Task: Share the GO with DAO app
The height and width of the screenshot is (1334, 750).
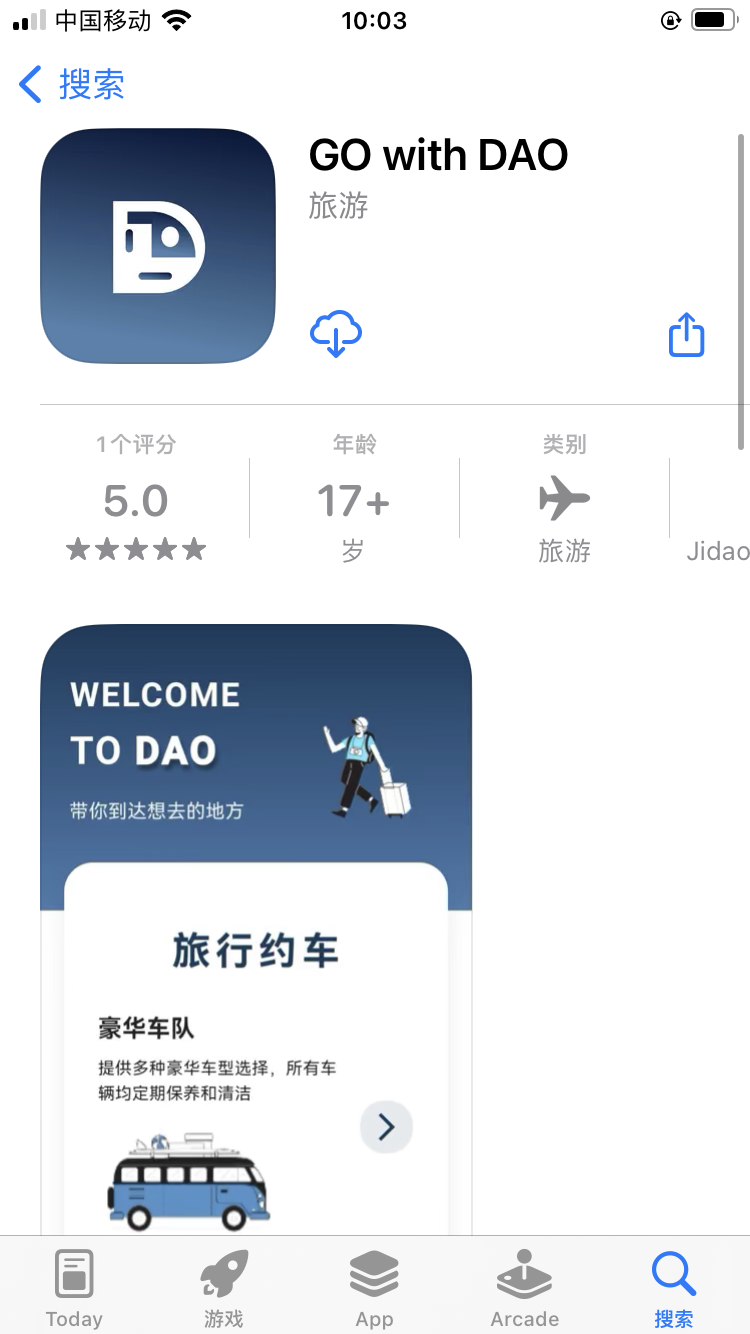Action: [x=686, y=334]
